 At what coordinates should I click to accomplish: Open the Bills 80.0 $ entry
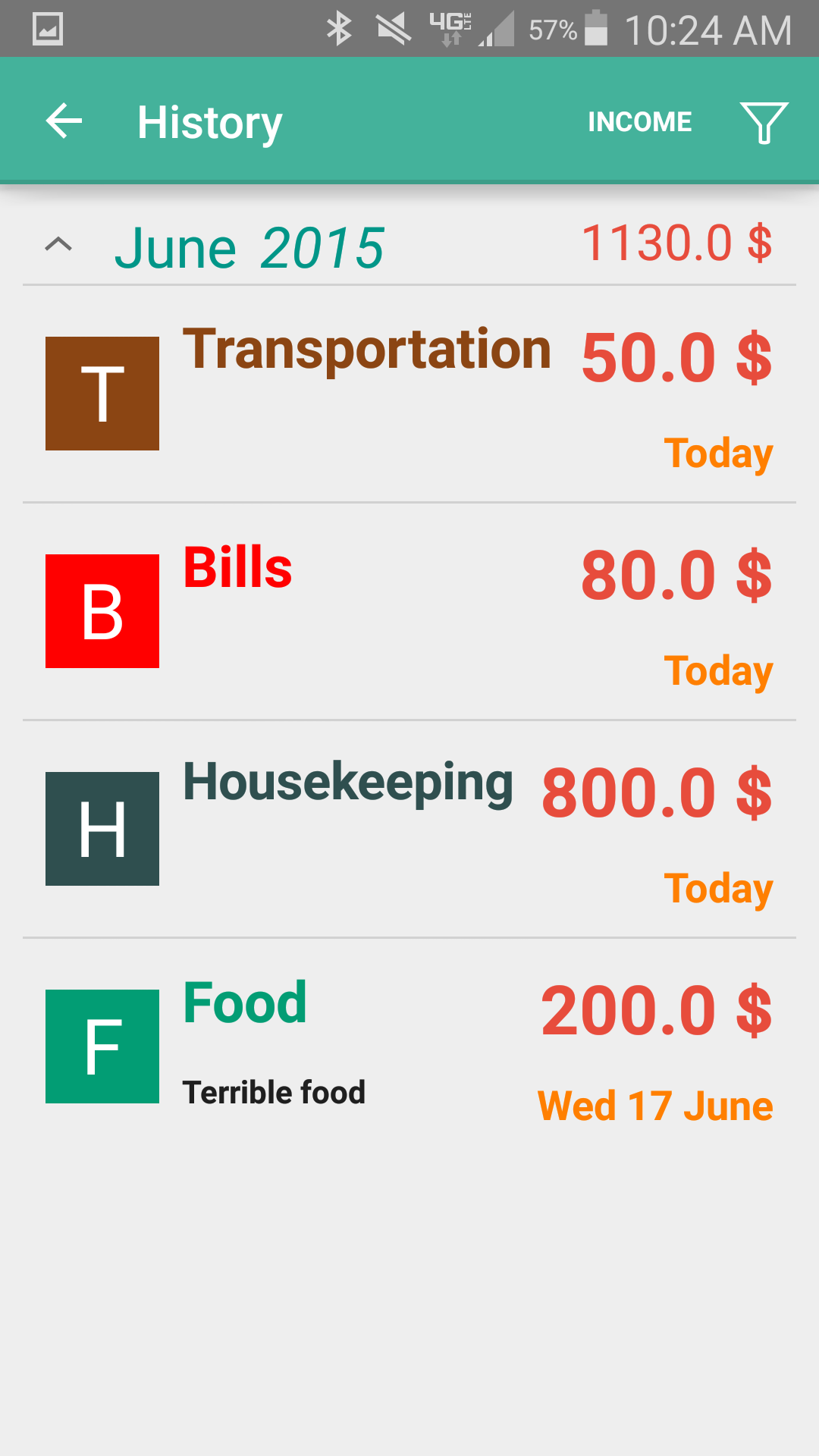click(409, 611)
